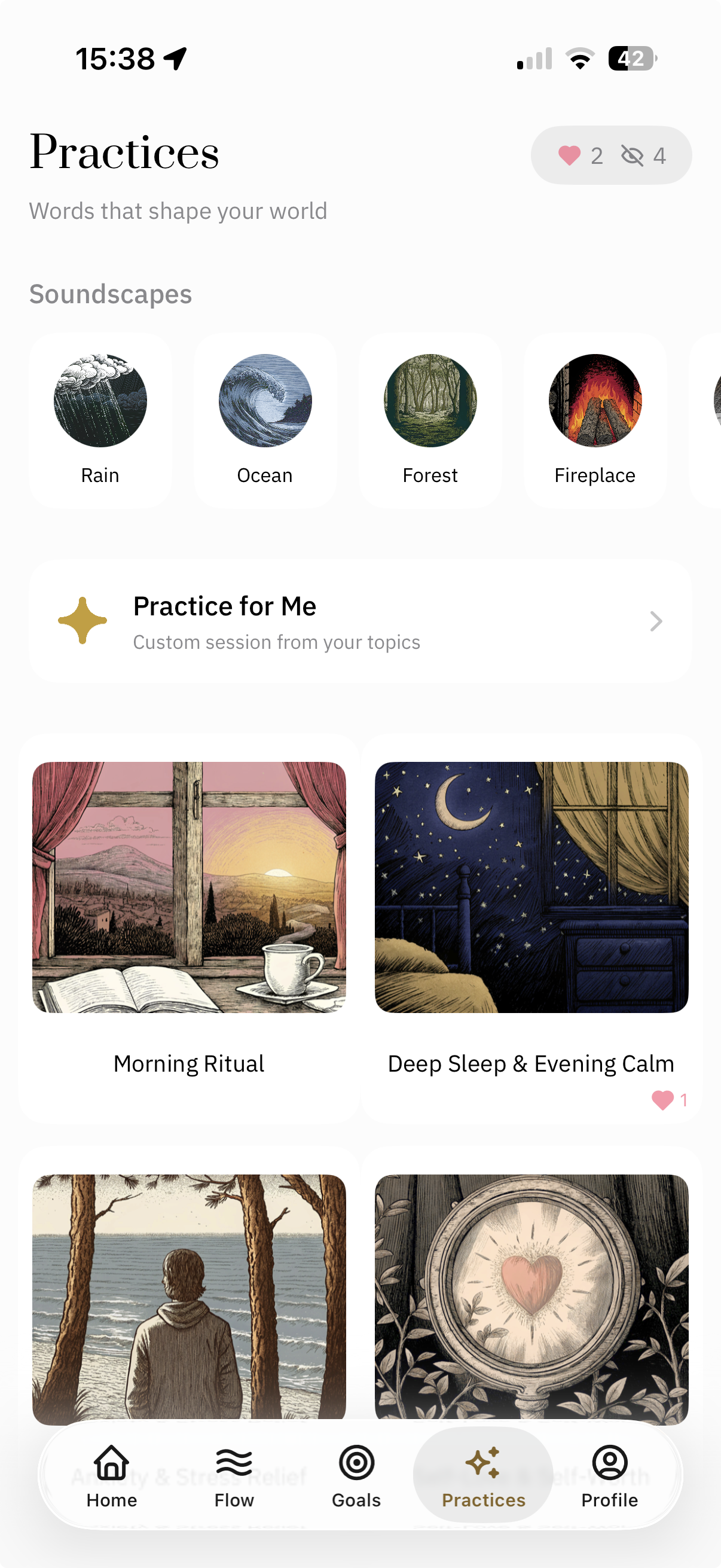Switch to the Goals tab
Image resolution: width=721 pixels, height=1568 pixels.
[356, 1474]
